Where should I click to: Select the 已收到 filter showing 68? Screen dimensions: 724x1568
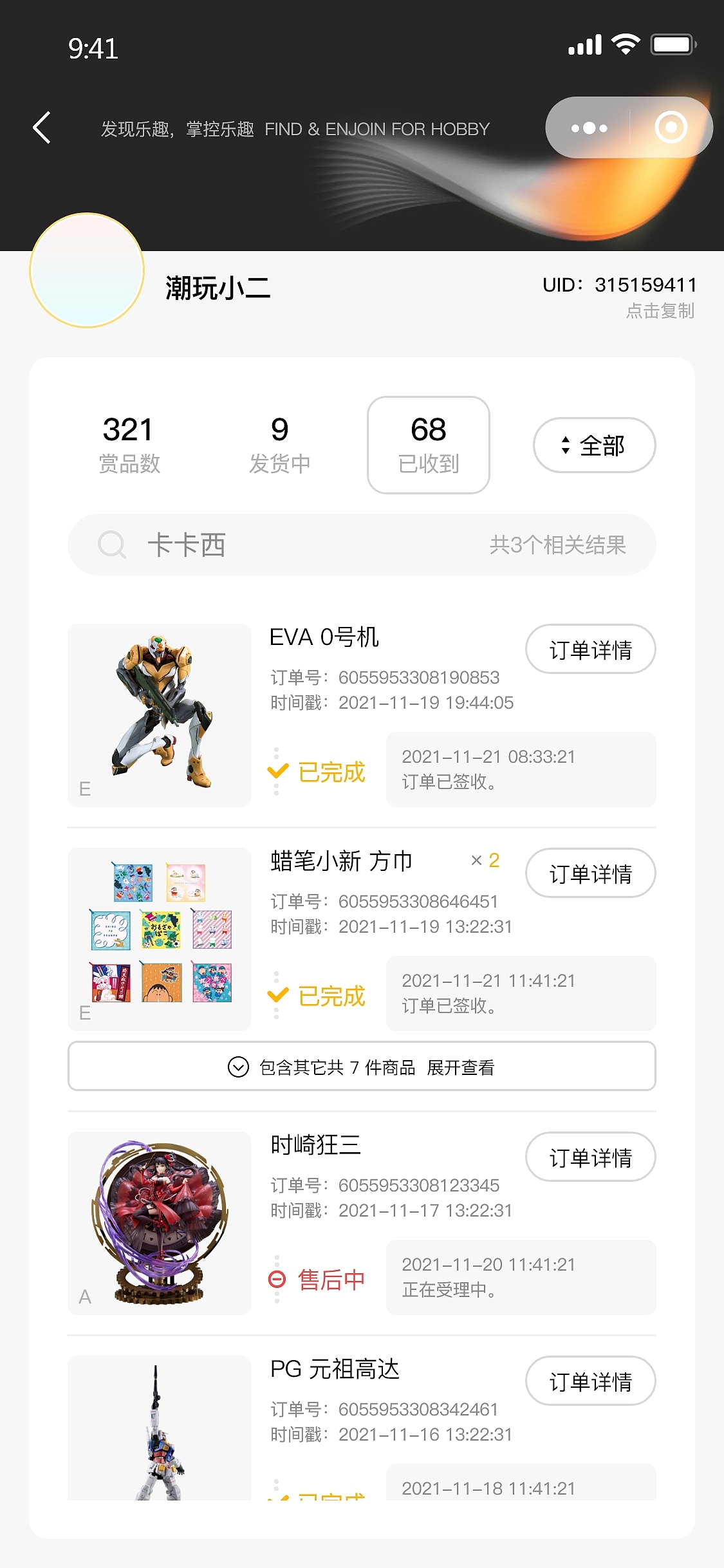[427, 444]
